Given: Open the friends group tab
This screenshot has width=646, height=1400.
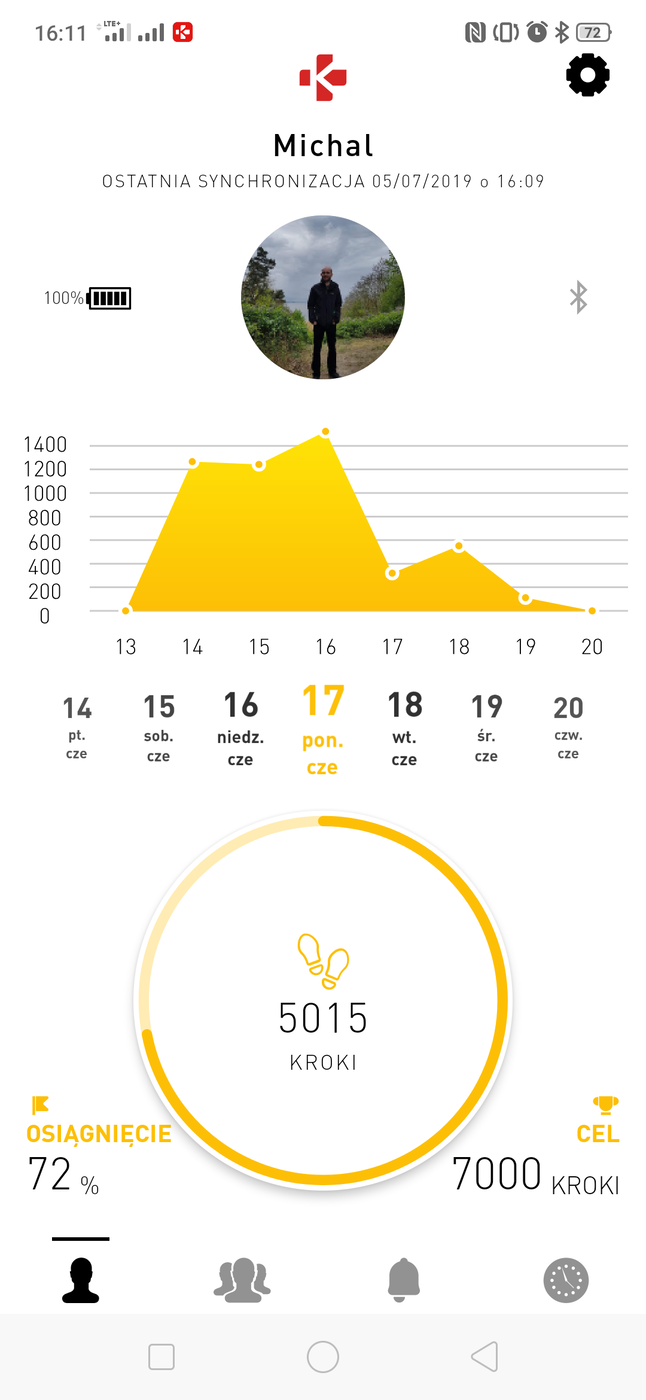Looking at the screenshot, I should pyautogui.click(x=242, y=1278).
